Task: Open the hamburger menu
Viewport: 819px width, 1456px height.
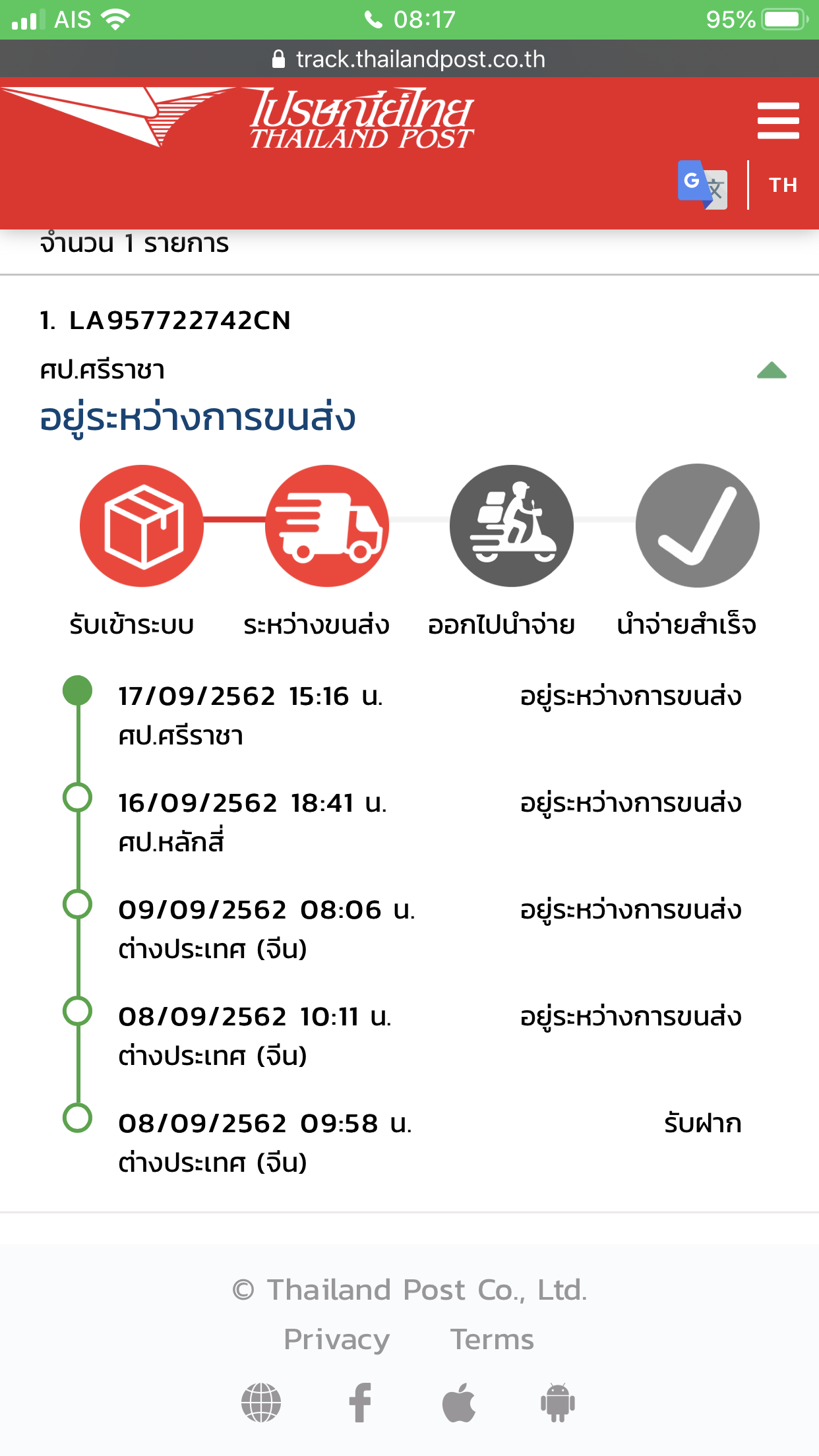Action: pyautogui.click(x=778, y=120)
